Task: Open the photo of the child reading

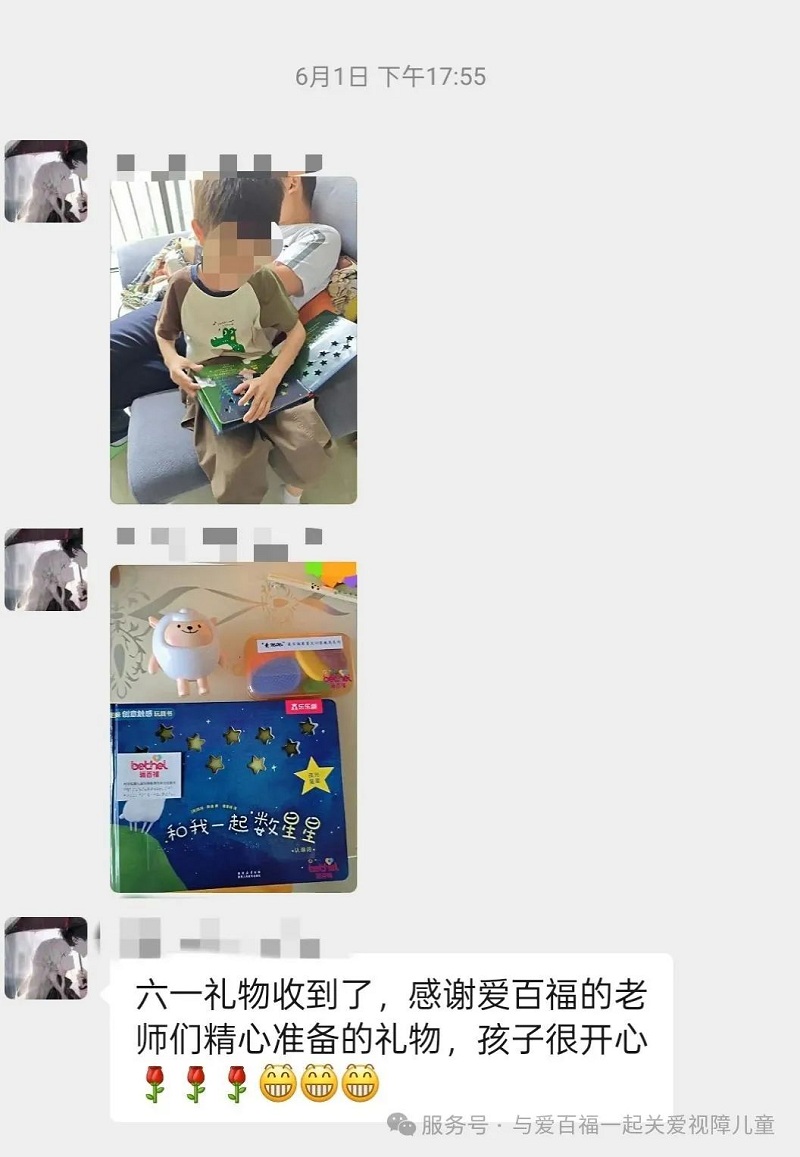Action: pyautogui.click(x=233, y=340)
